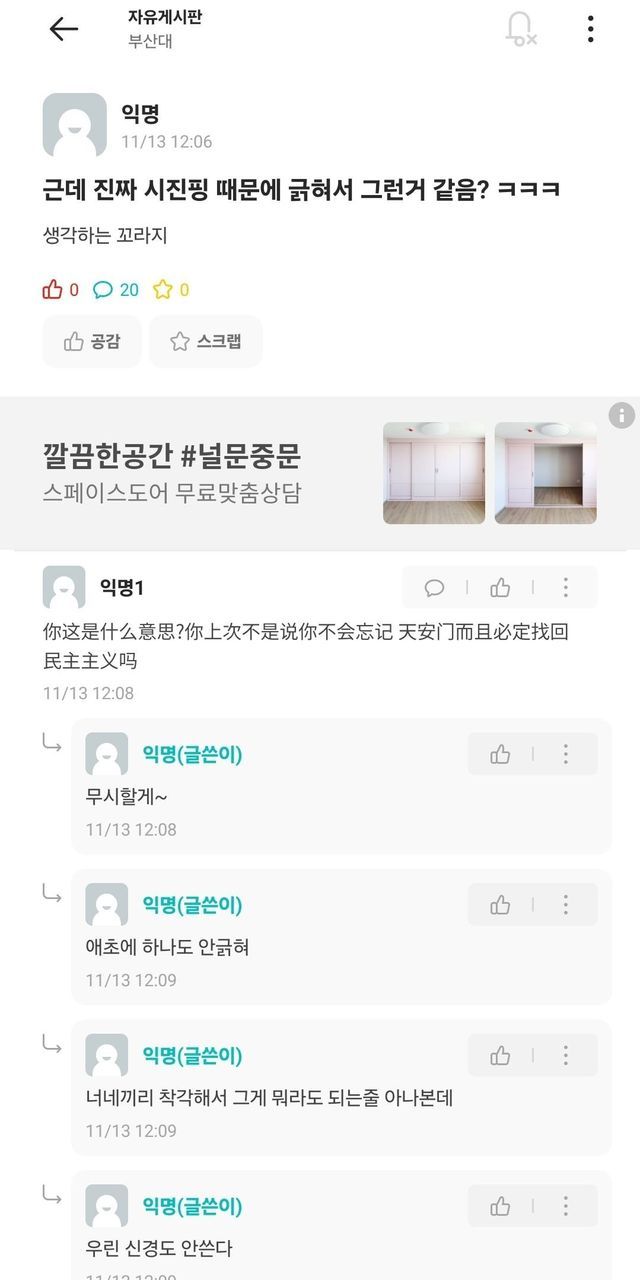Reply to 익명1's comment
The image size is (640, 1280).
pos(434,587)
